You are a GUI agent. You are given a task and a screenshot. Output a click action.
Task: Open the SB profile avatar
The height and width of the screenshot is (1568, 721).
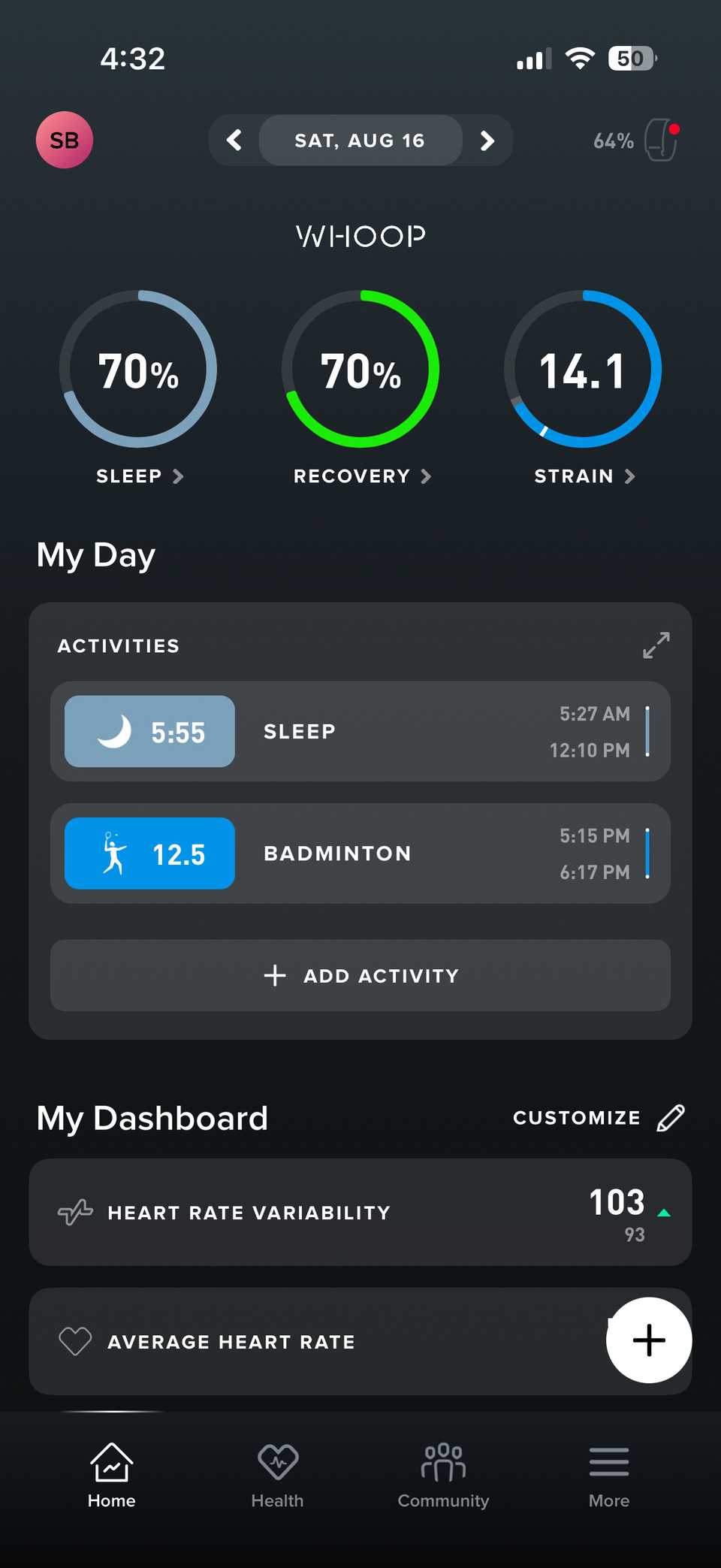click(x=65, y=140)
